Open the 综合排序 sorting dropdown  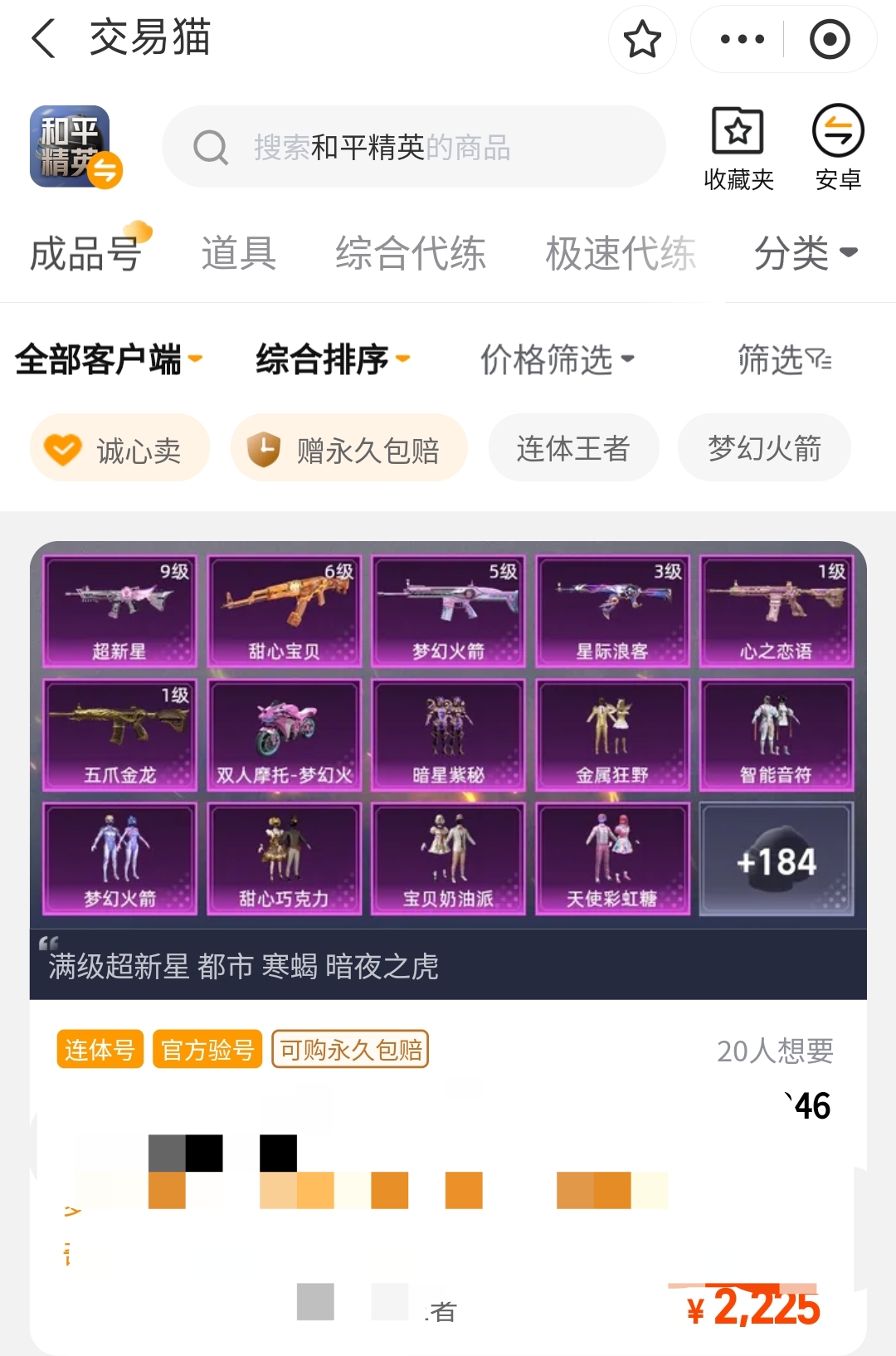click(x=332, y=359)
